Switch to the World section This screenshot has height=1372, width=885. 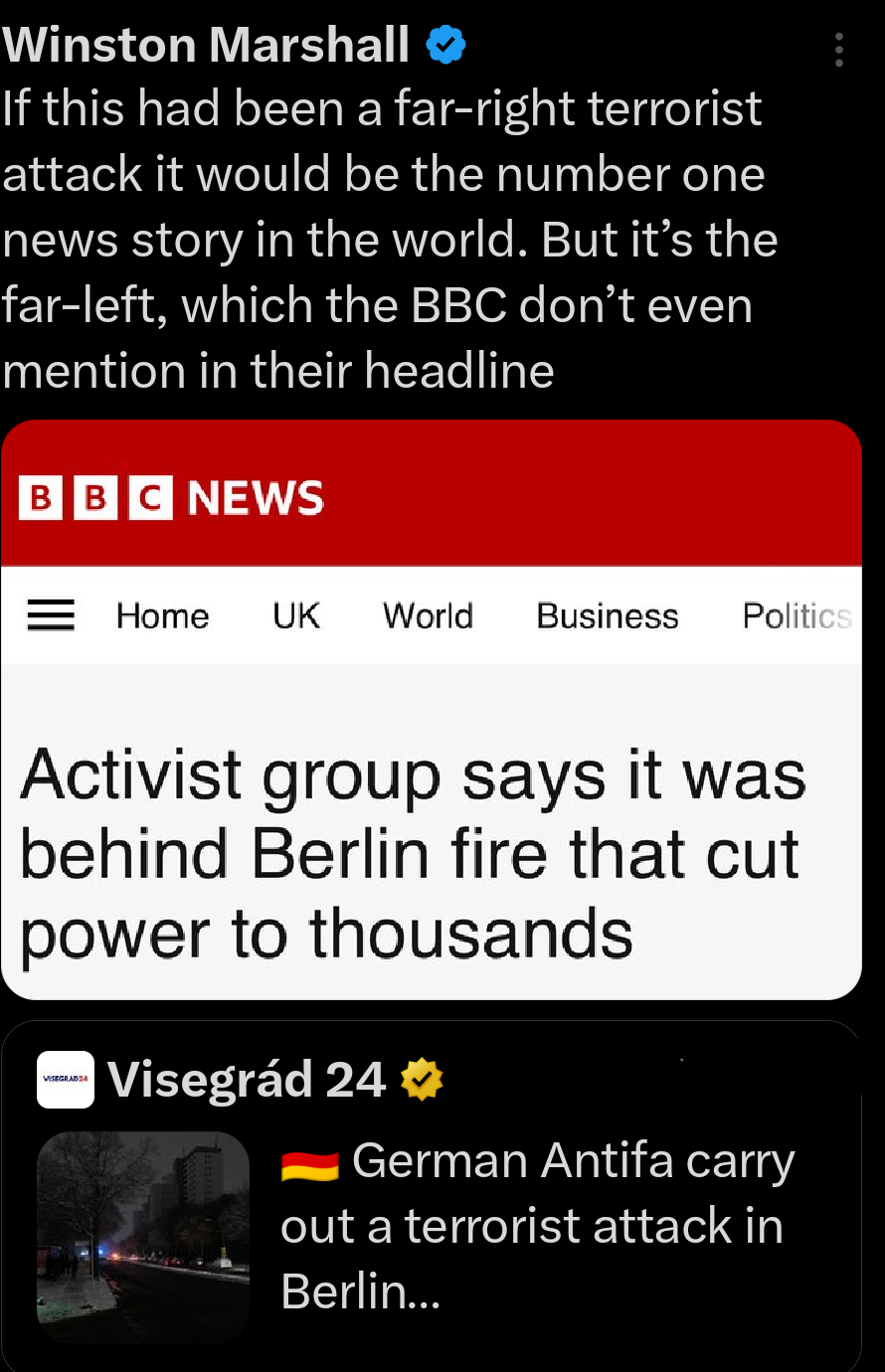(x=427, y=615)
